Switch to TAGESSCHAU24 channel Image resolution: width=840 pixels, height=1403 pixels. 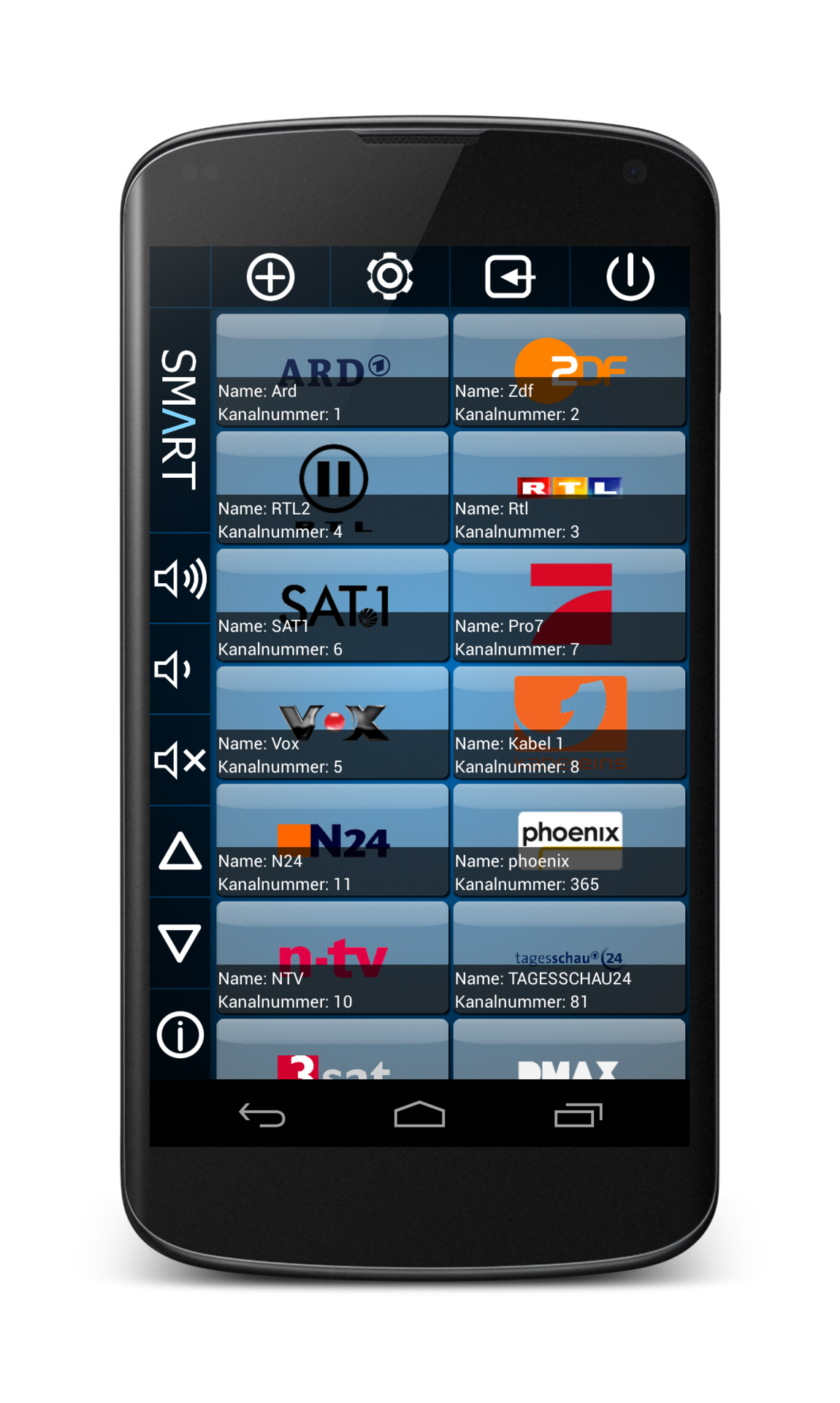pos(569,958)
